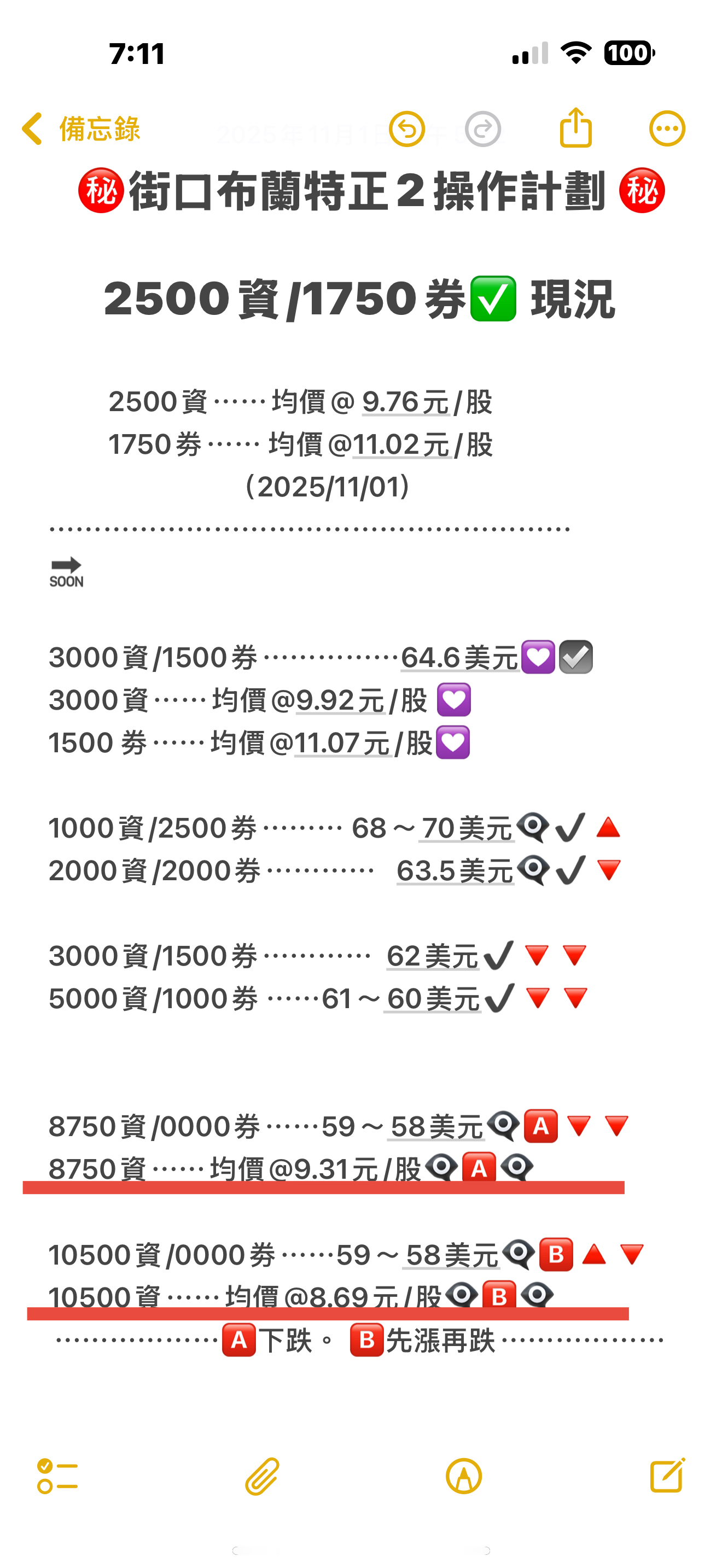This screenshot has height=1568, width=722.
Task: Share this note
Action: coord(575,128)
